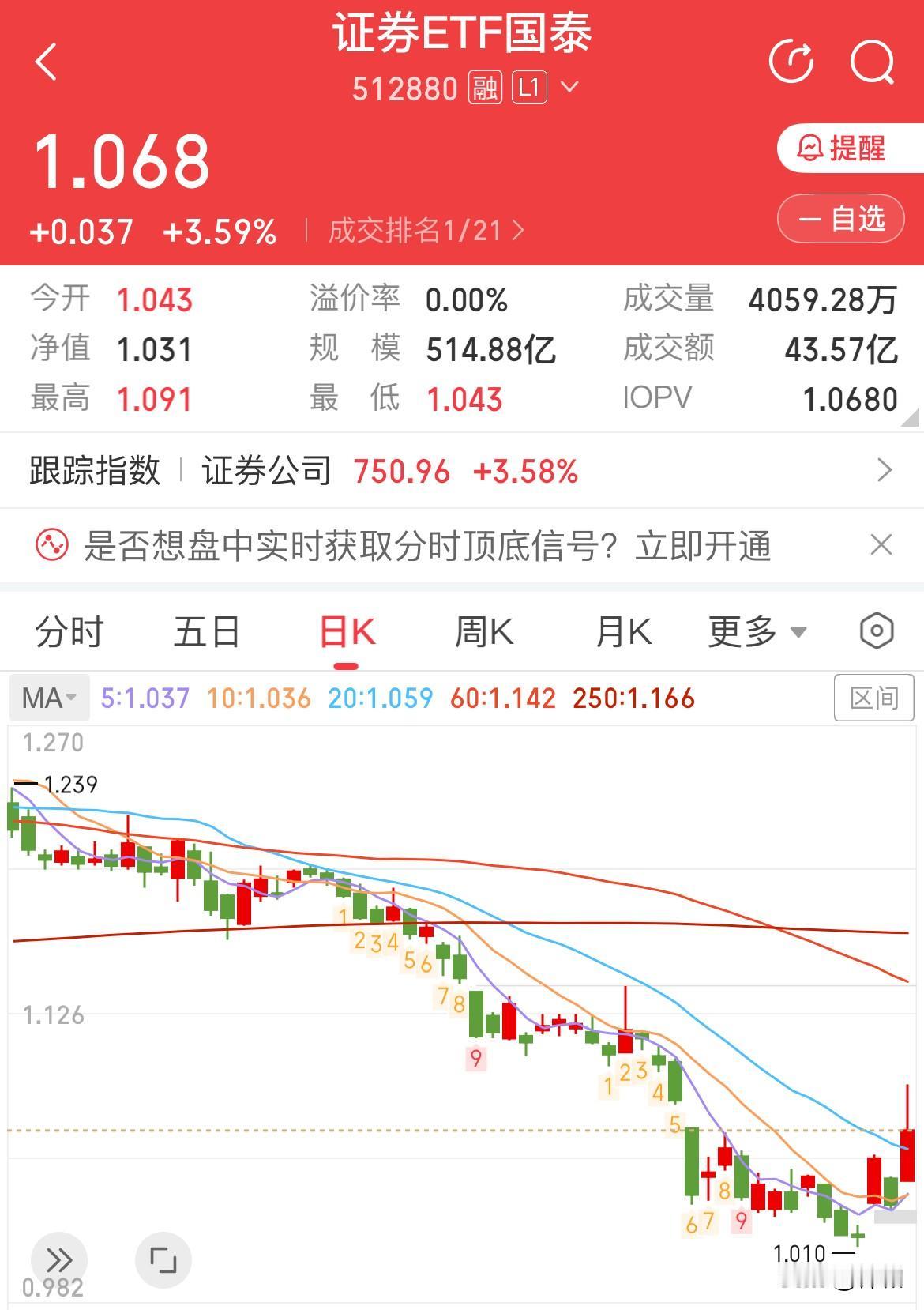Open chart settings via the gear icon
924x1310 pixels.
point(877,632)
